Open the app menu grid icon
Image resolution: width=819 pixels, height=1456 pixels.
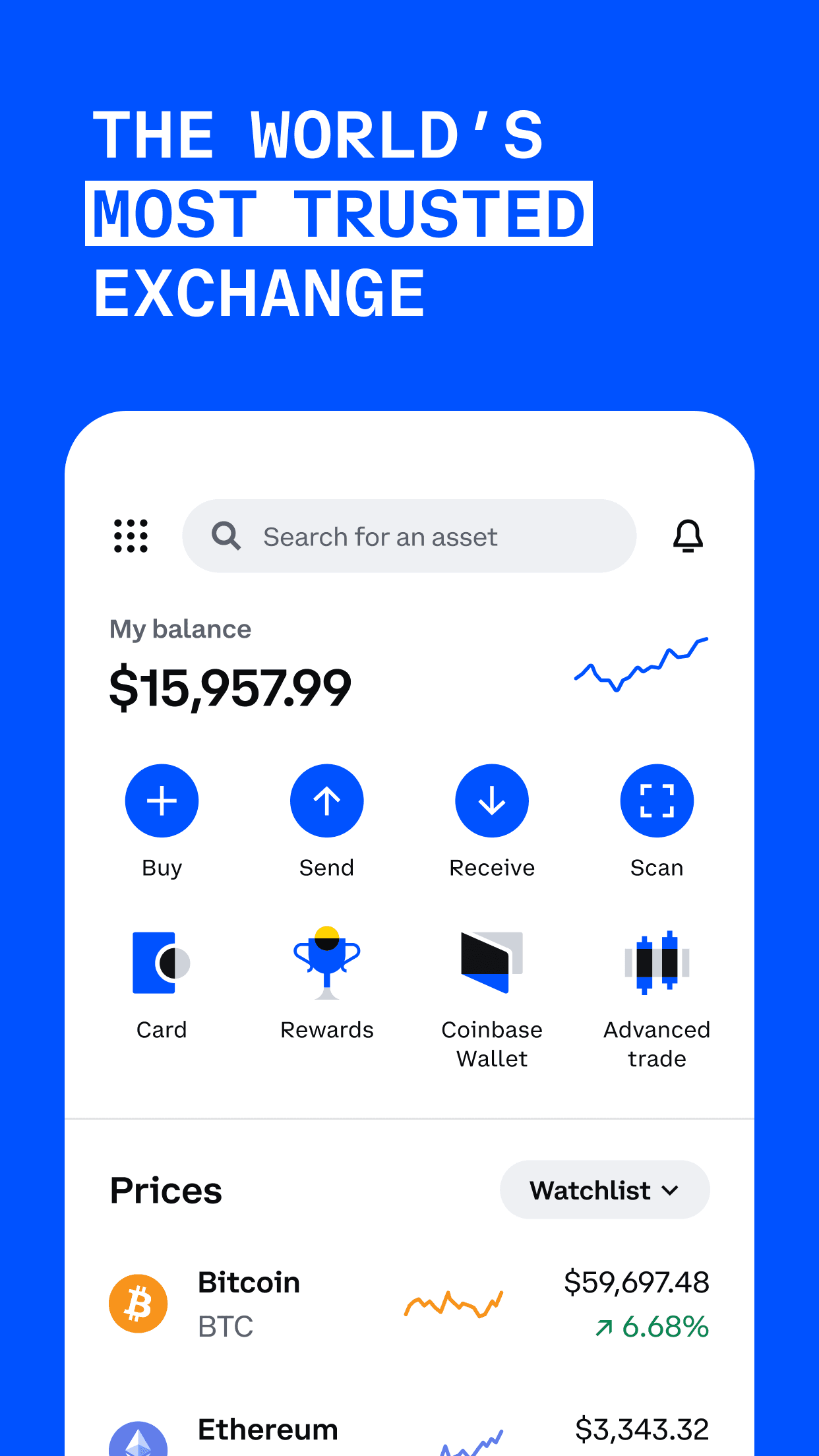point(130,535)
